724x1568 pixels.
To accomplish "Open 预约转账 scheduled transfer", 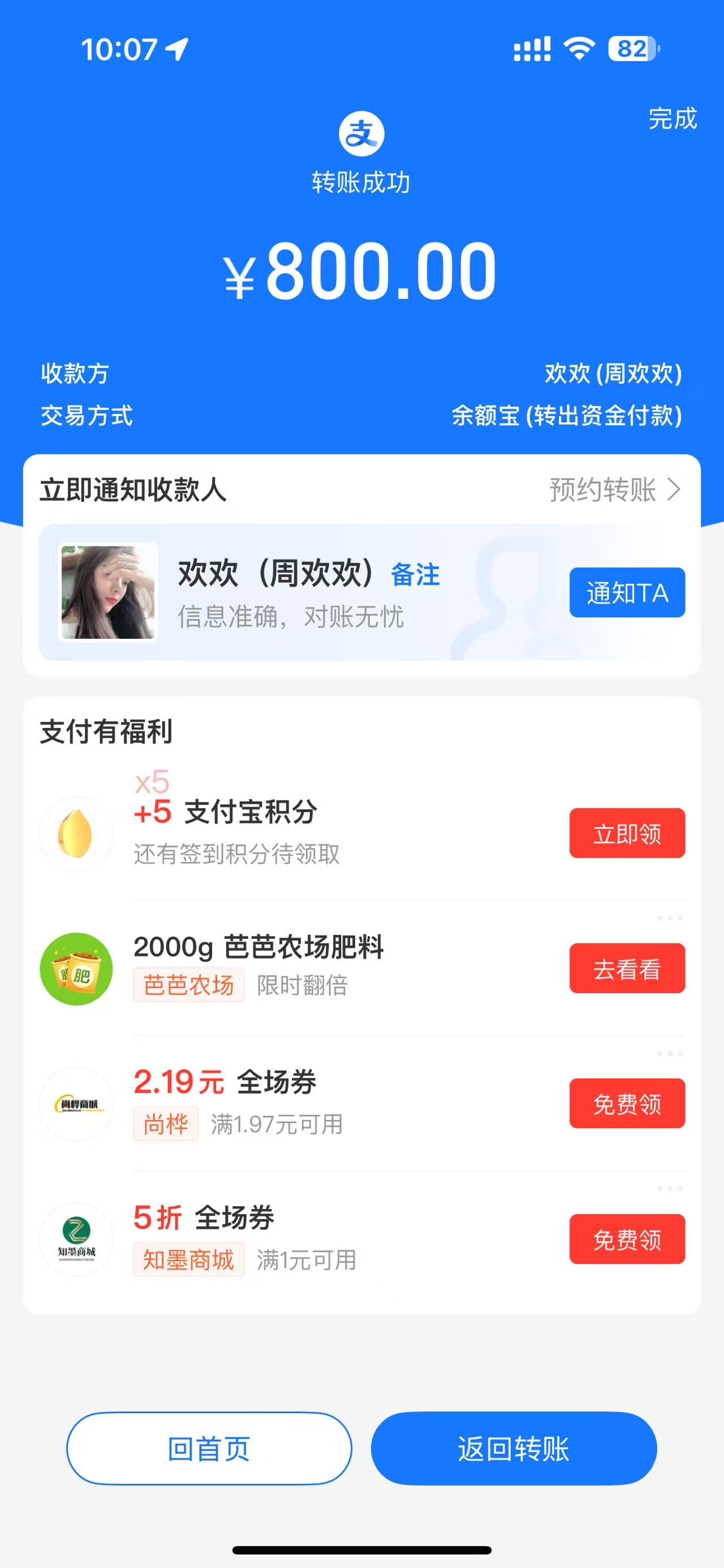I will click(614, 490).
